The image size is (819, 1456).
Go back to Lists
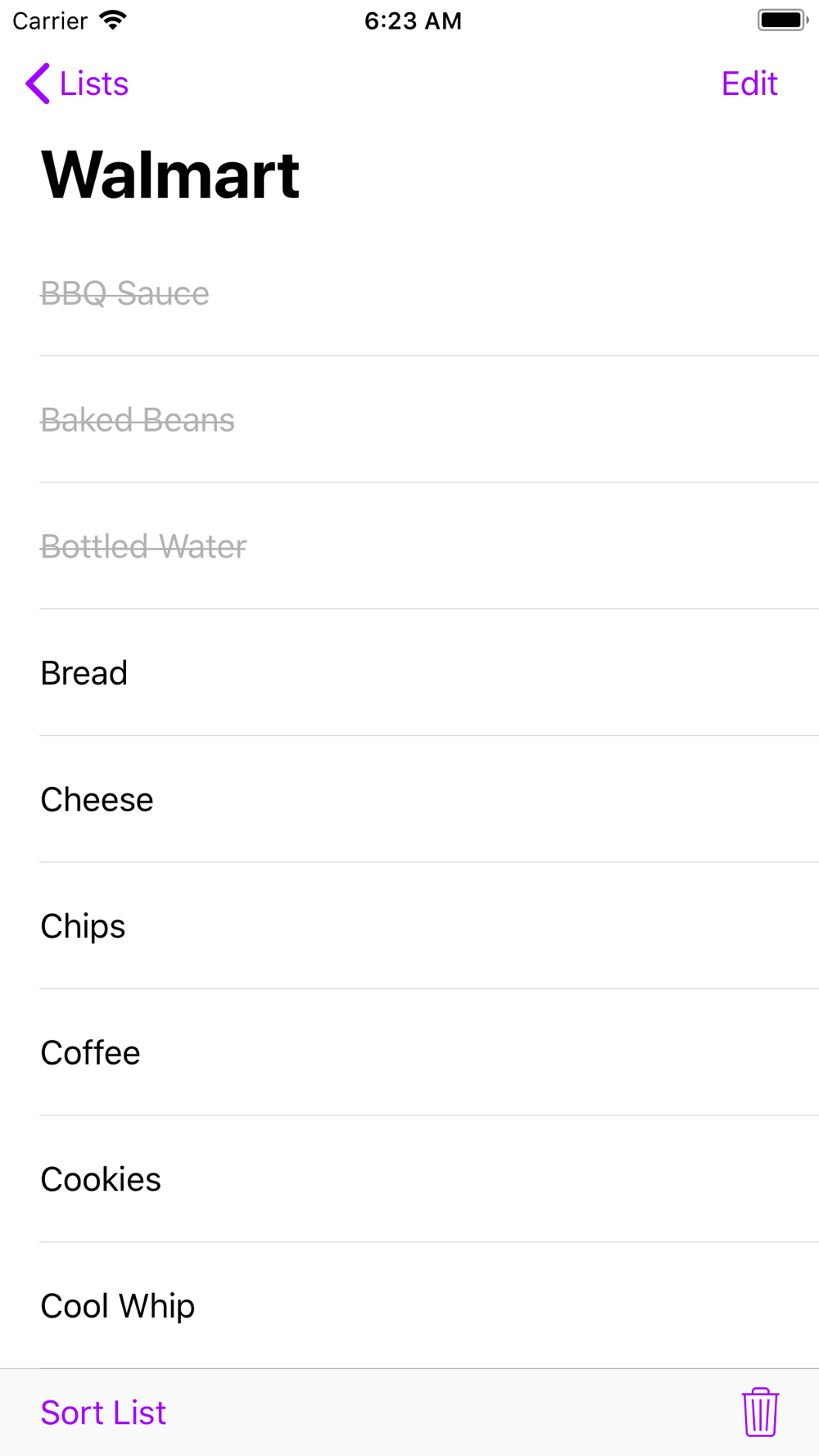tap(77, 84)
